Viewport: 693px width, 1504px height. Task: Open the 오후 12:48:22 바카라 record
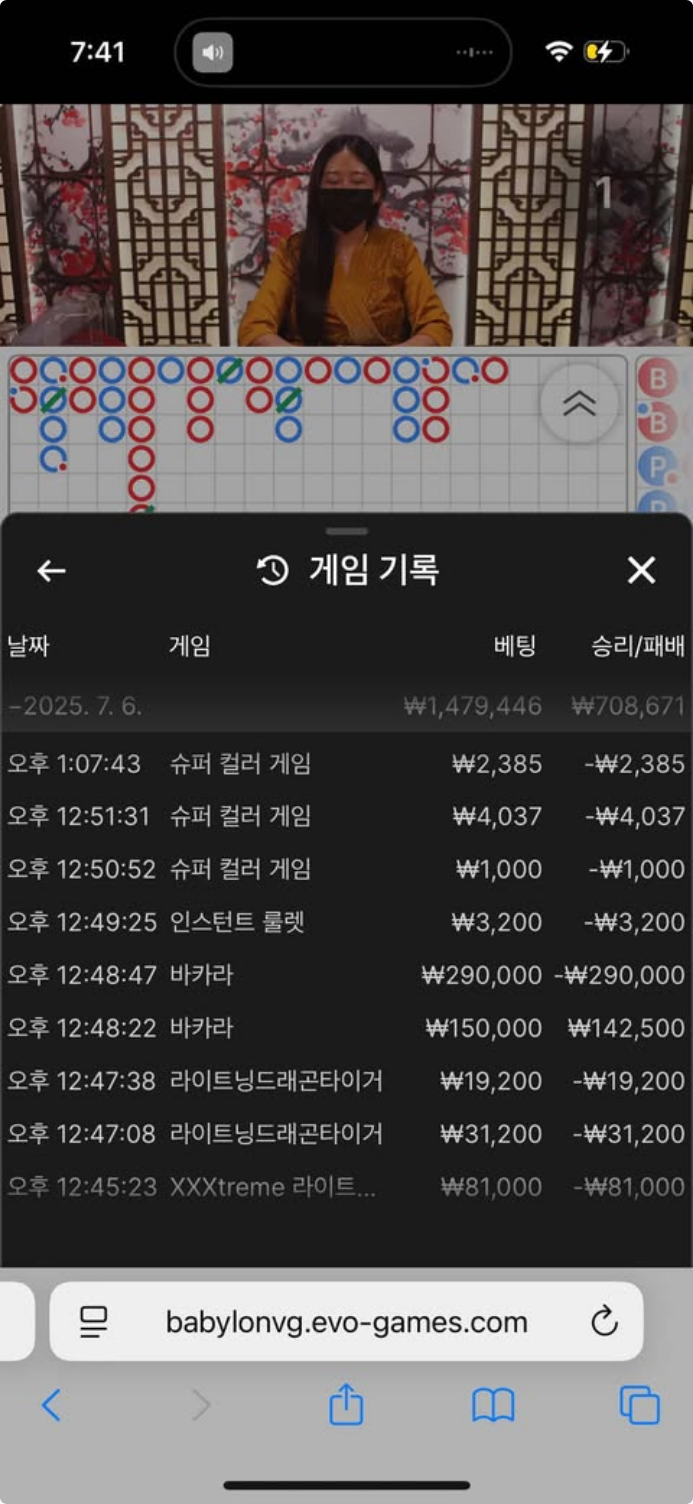pyautogui.click(x=345, y=1028)
